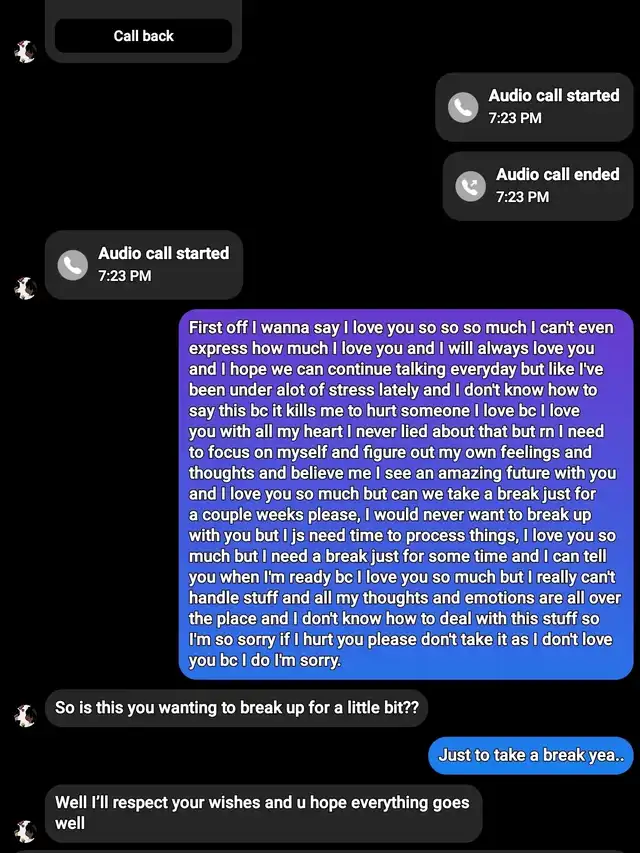Open avatar beside 'So is this you' message

tap(25, 715)
